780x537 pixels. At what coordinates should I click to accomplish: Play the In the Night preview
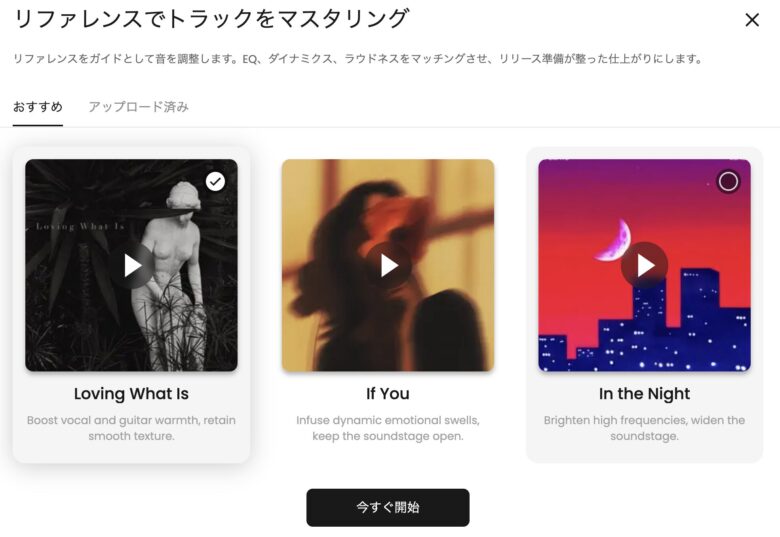click(x=645, y=265)
